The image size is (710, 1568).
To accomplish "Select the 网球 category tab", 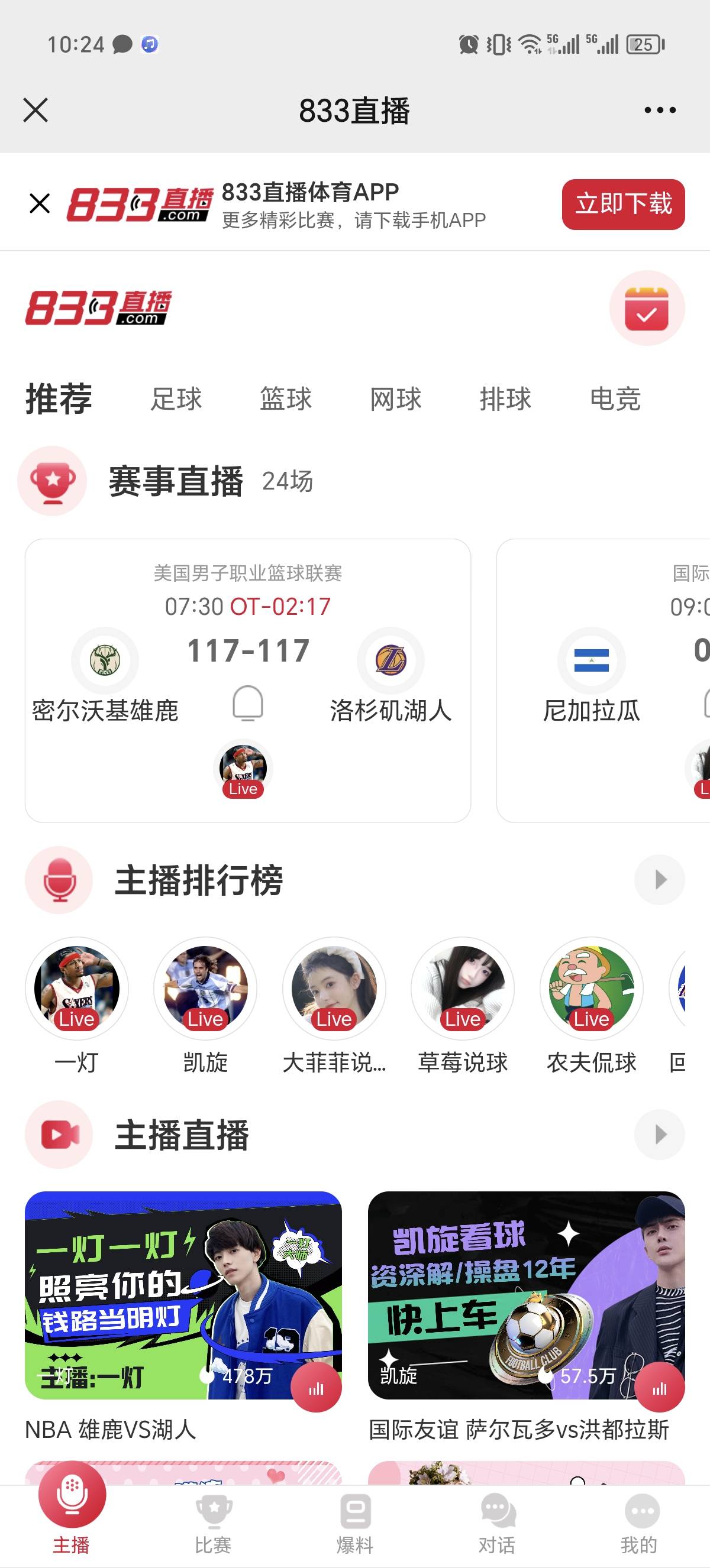I will (x=396, y=399).
